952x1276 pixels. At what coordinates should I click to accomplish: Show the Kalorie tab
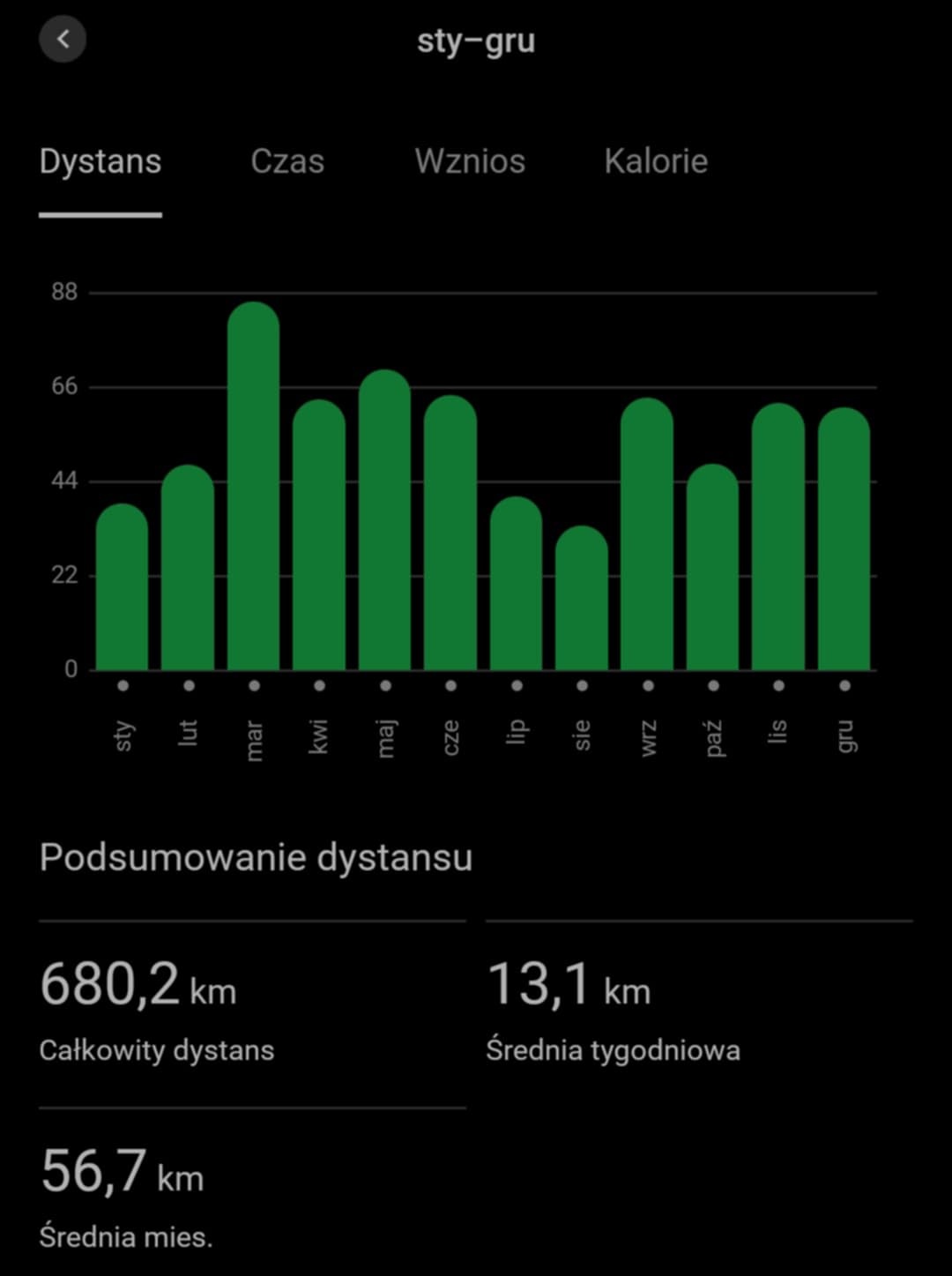pos(656,161)
